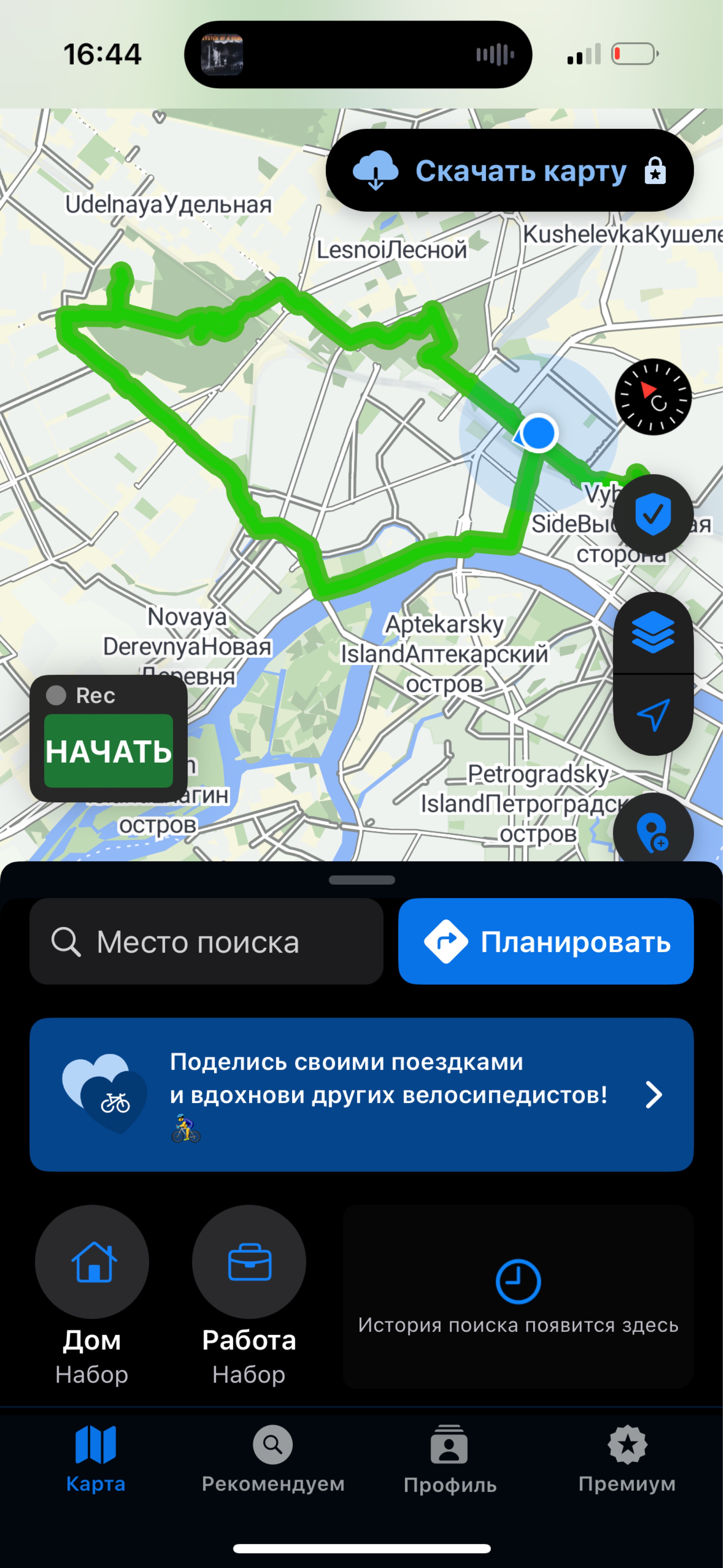Add a new place with the pin plus icon

(x=652, y=832)
